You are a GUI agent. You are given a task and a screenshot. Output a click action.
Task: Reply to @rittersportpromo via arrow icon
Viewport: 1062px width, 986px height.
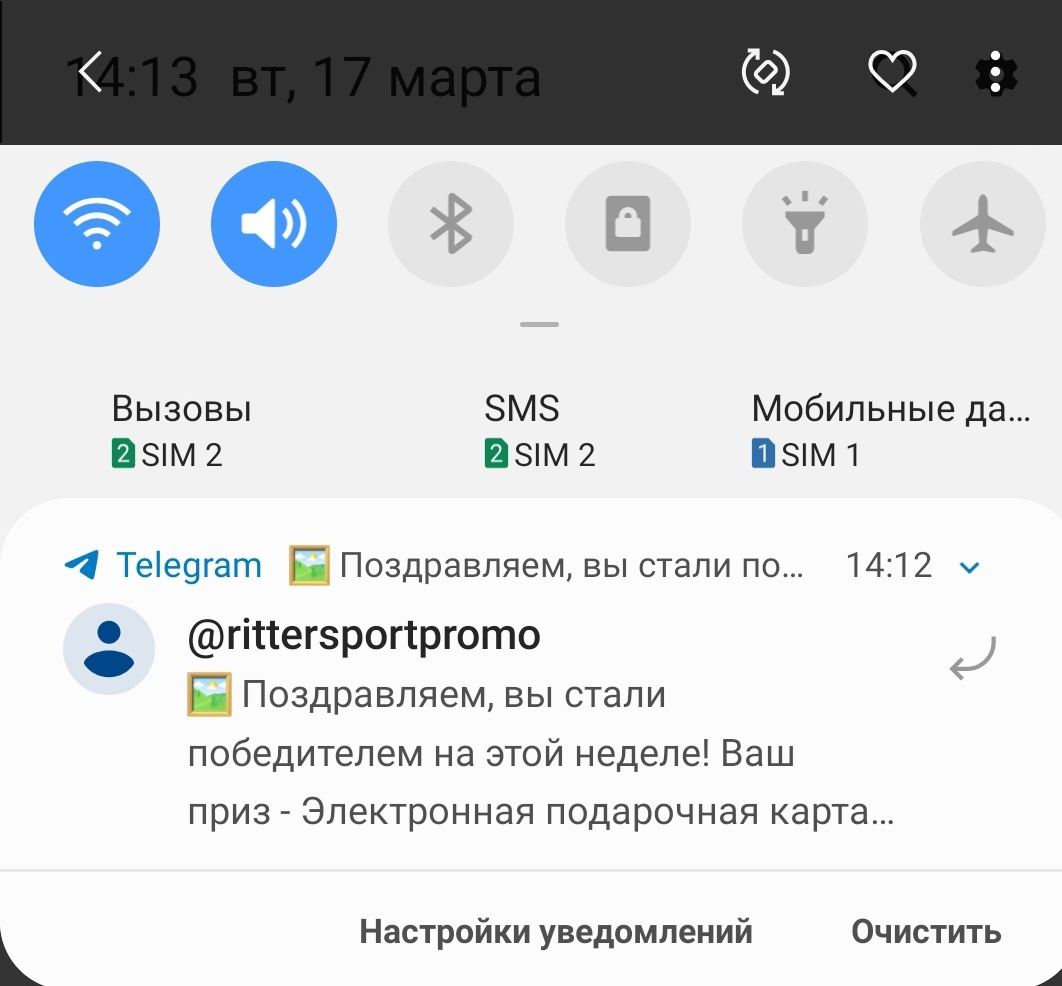pyautogui.click(x=971, y=659)
